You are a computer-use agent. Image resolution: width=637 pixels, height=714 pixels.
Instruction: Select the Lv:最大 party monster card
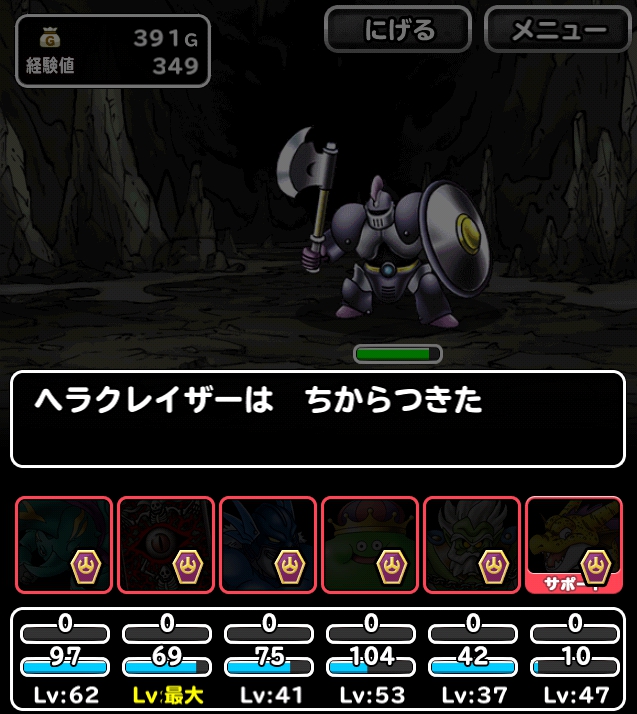(x=166, y=545)
